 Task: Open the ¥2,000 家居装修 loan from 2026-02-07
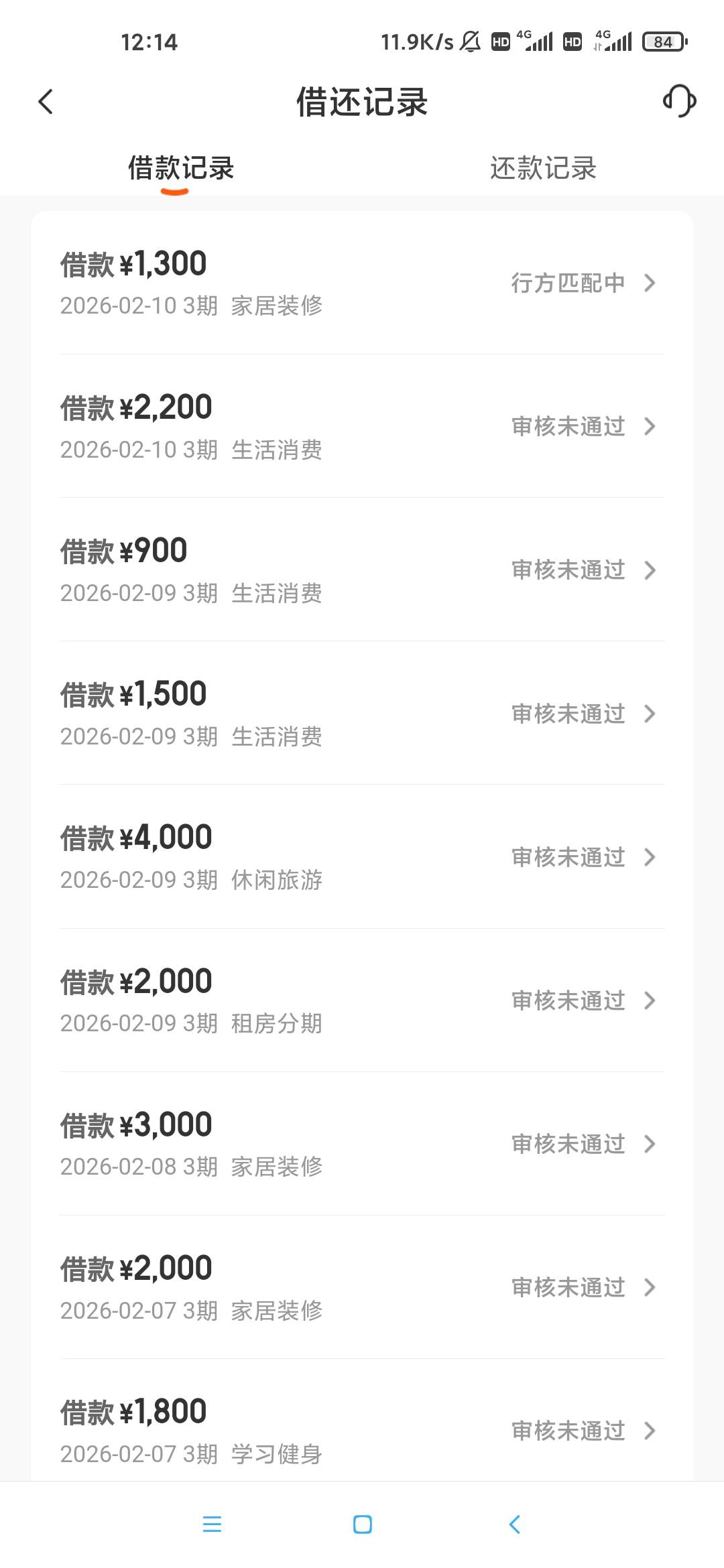point(362,1287)
